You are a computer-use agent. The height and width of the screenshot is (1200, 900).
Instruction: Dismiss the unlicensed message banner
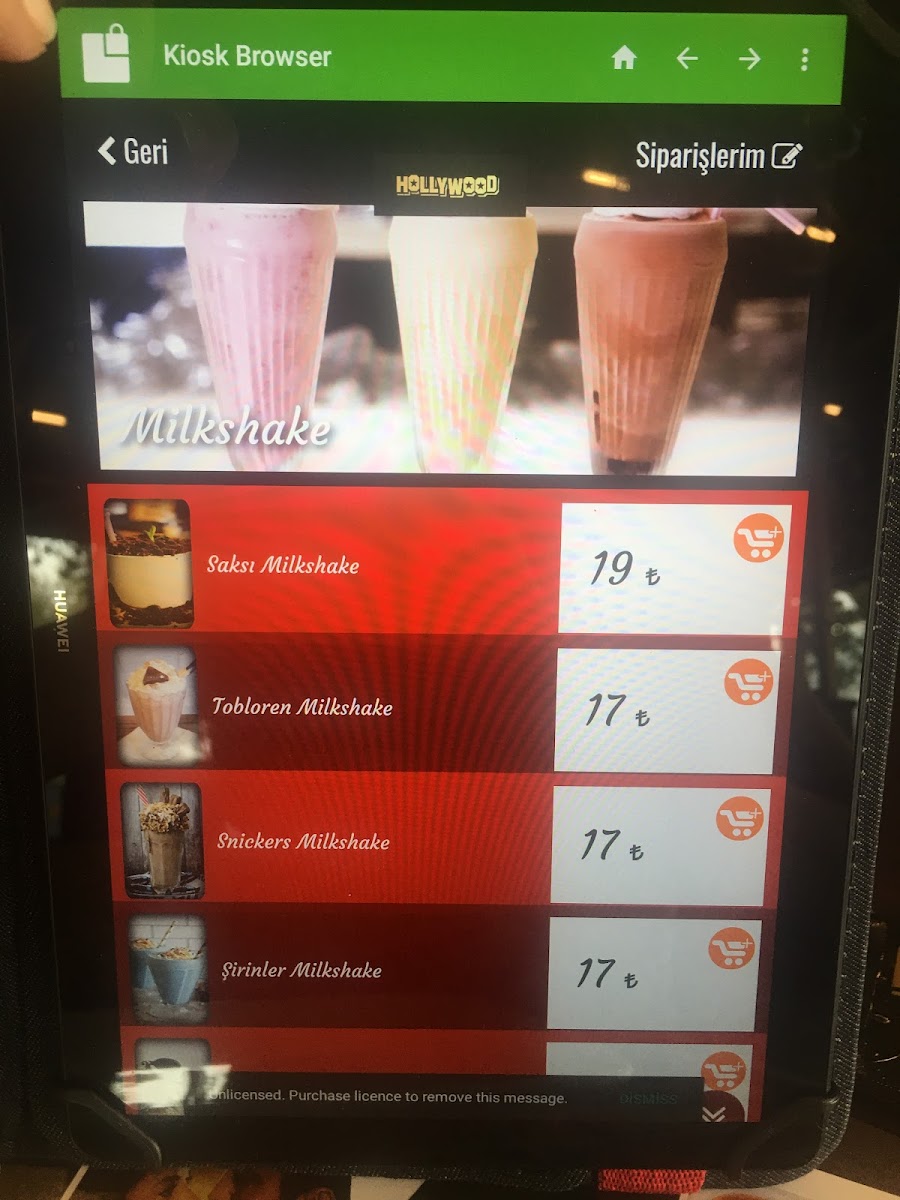click(648, 1098)
